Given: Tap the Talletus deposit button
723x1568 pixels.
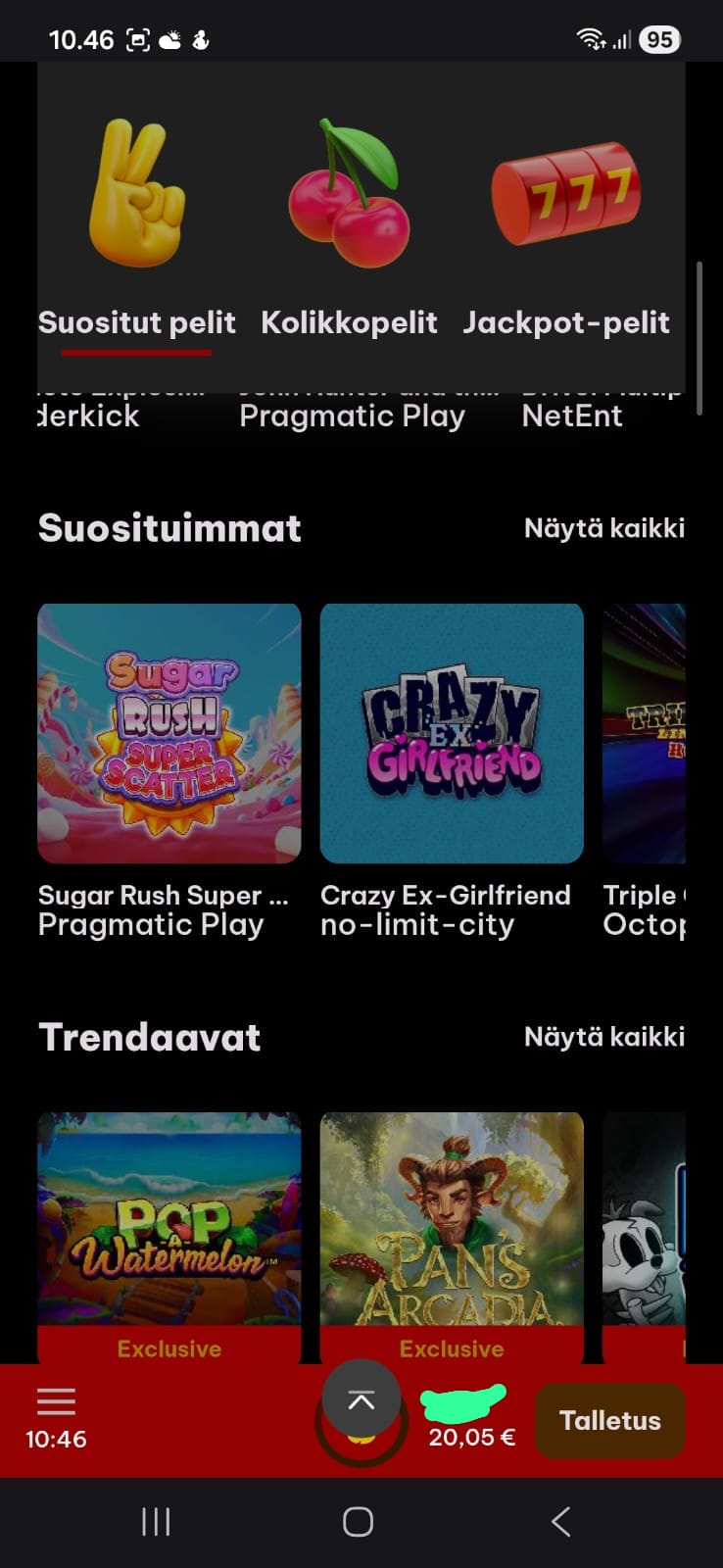Looking at the screenshot, I should 609,1421.
